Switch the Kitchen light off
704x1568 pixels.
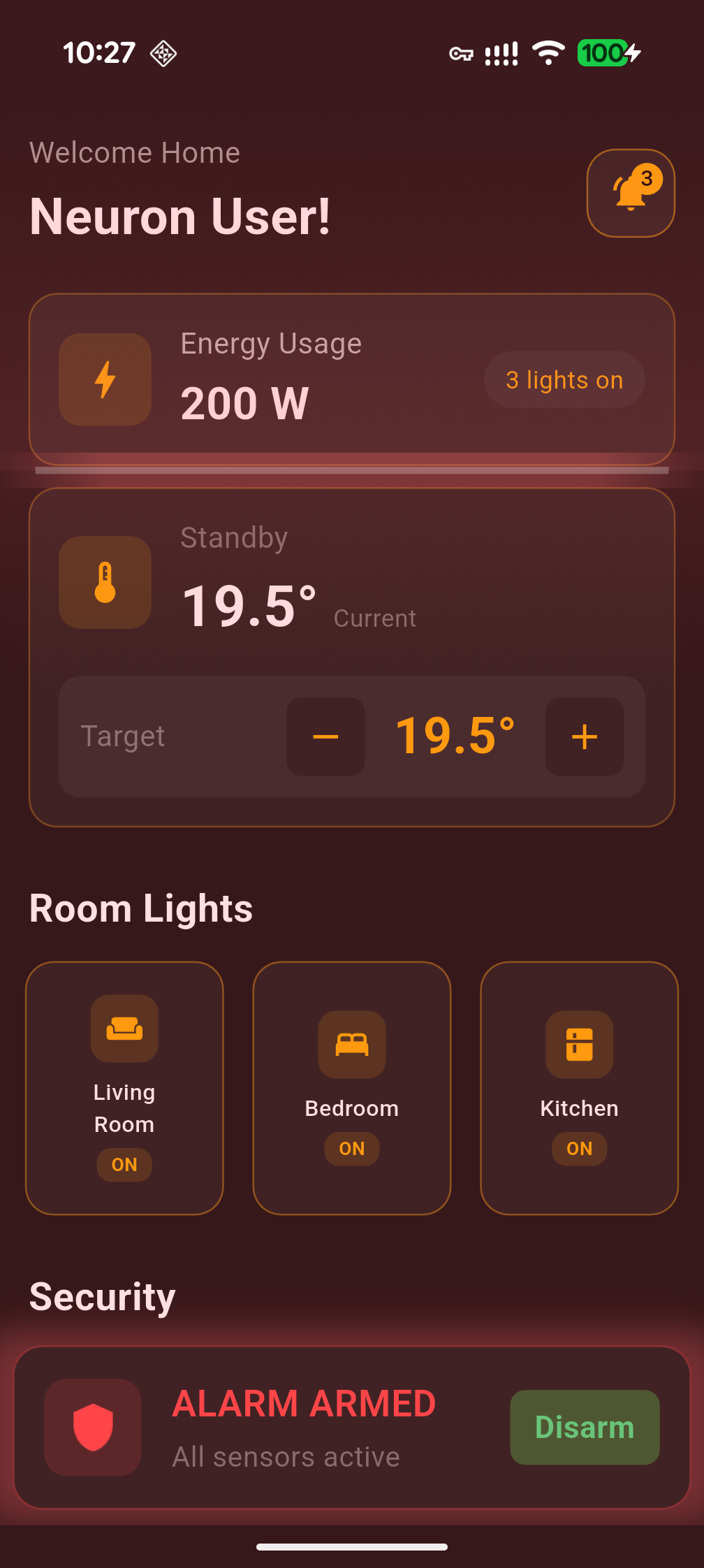(578, 1149)
